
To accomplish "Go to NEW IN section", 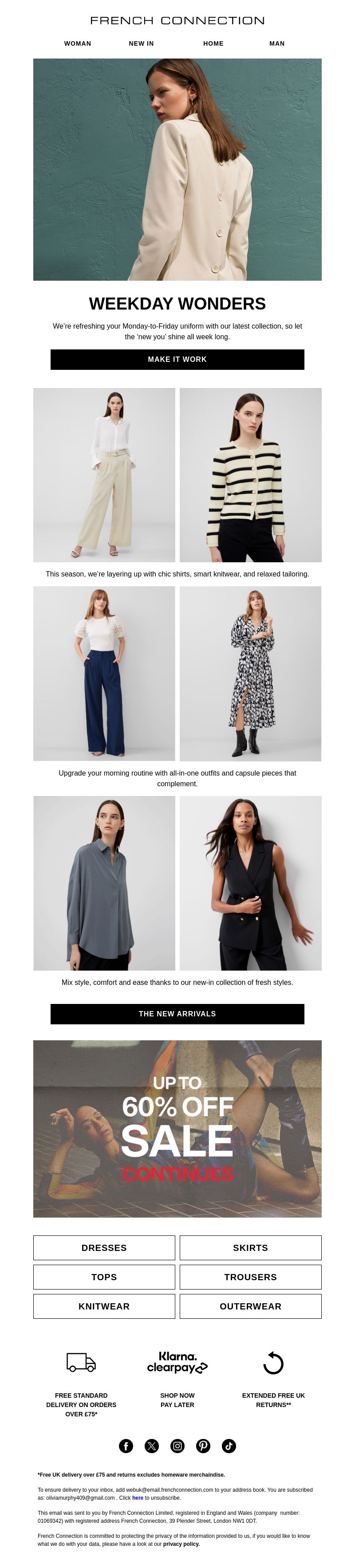I will (141, 43).
